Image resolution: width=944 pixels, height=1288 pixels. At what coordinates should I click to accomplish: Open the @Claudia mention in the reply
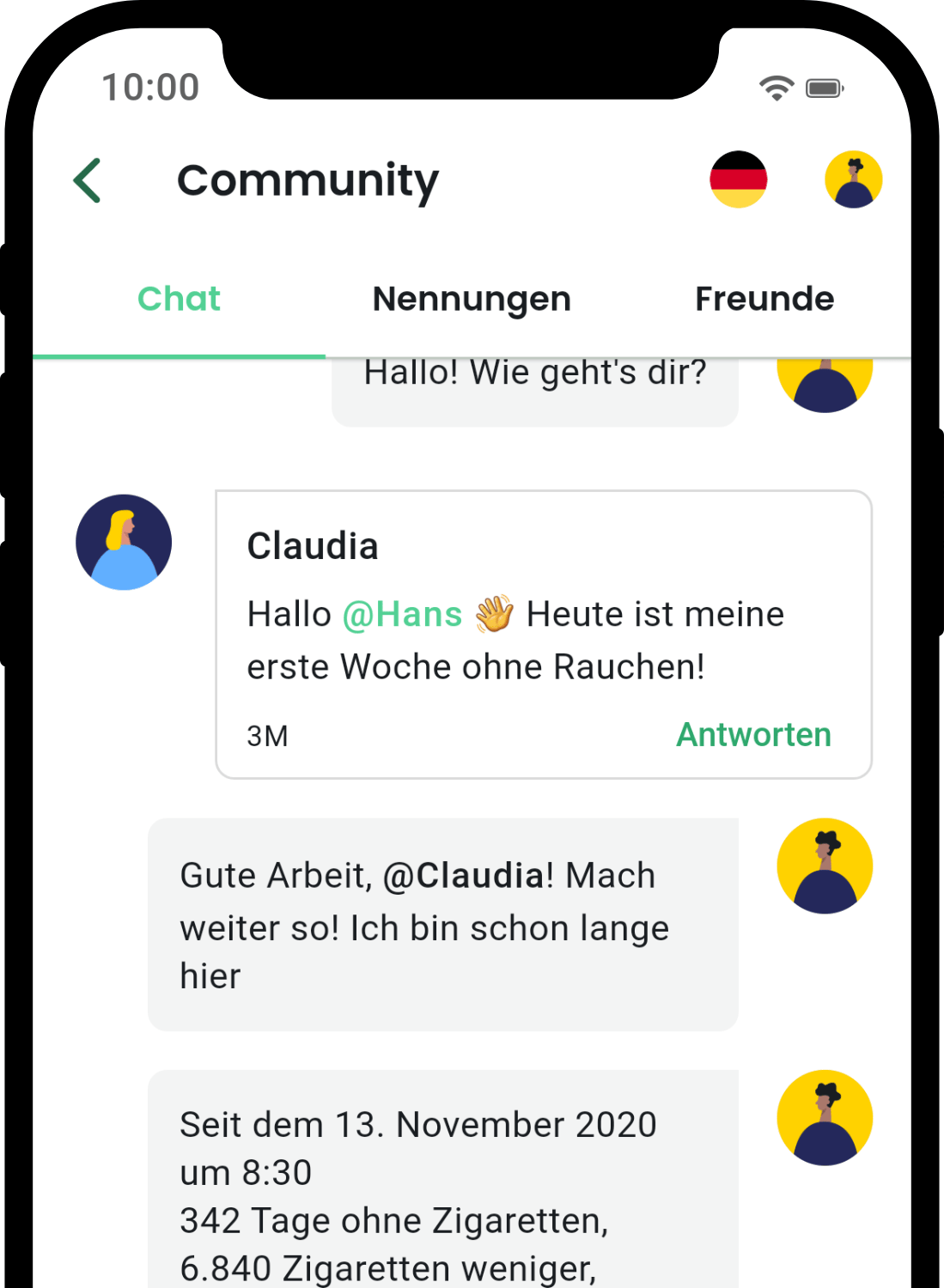tap(462, 876)
